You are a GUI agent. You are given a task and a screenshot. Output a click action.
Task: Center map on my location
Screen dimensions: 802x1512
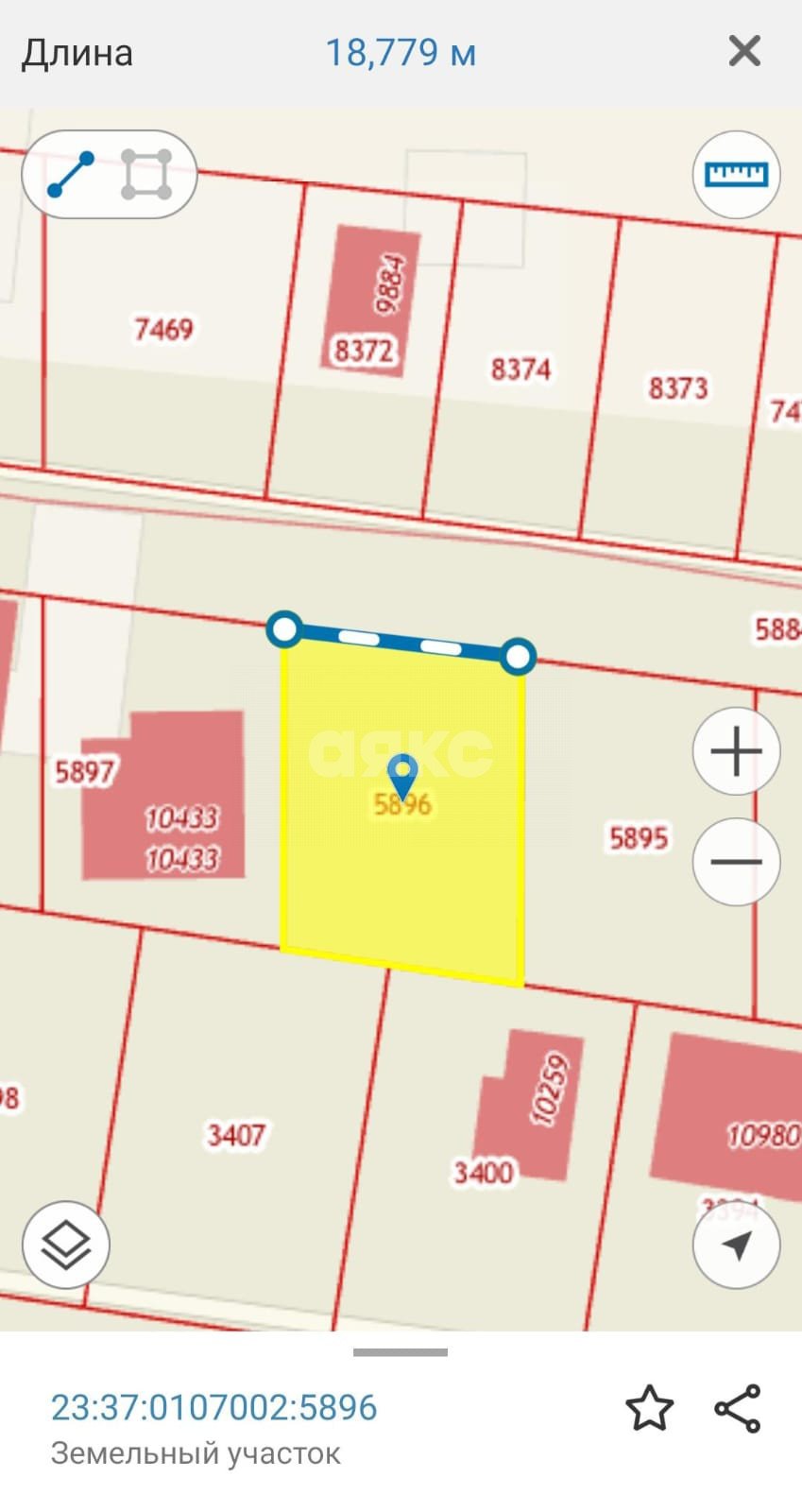click(x=736, y=1246)
